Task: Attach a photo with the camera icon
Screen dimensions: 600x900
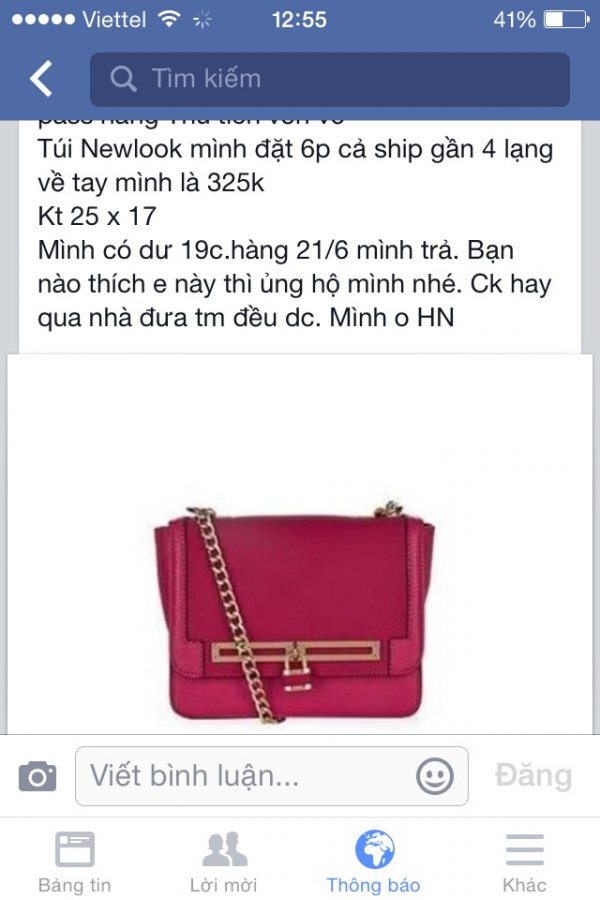Action: [x=38, y=776]
